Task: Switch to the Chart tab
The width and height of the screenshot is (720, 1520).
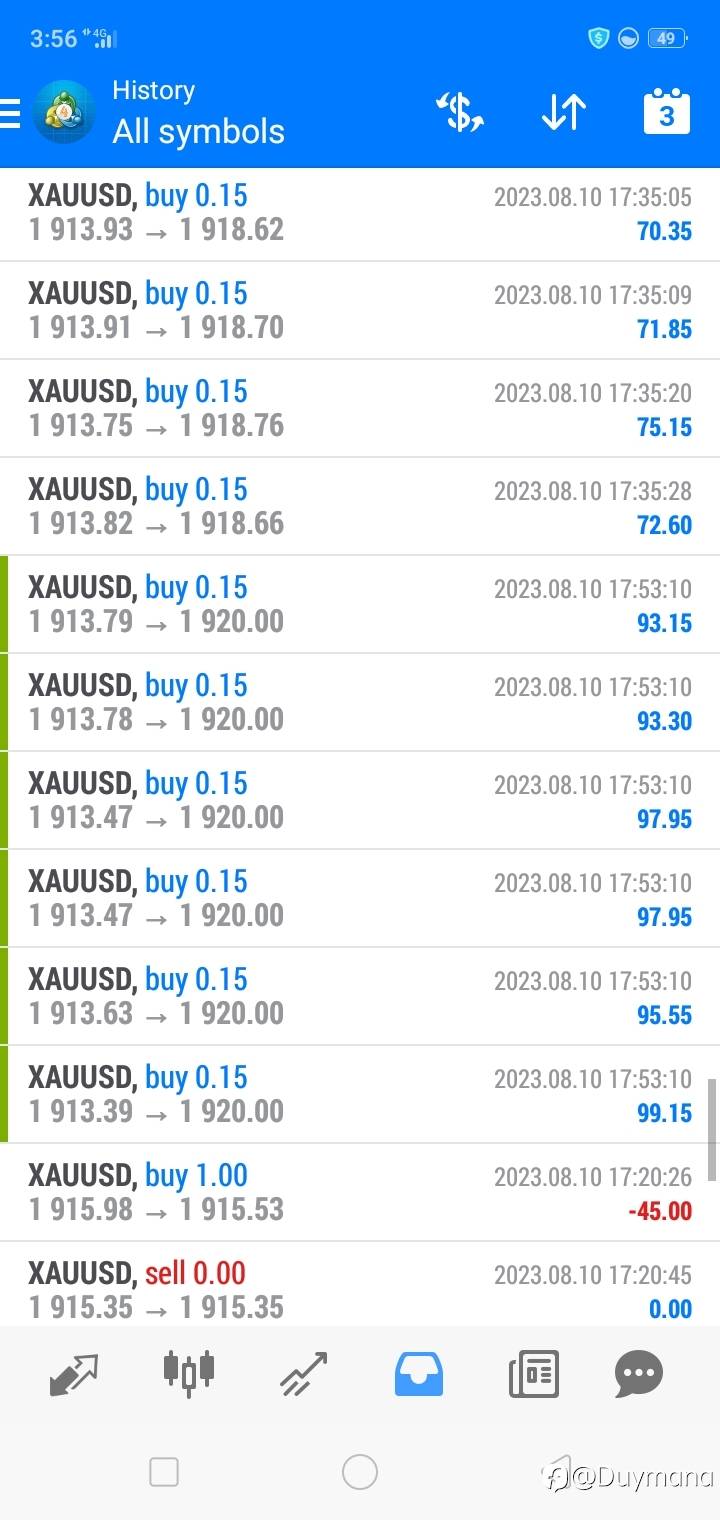Action: tap(189, 1372)
